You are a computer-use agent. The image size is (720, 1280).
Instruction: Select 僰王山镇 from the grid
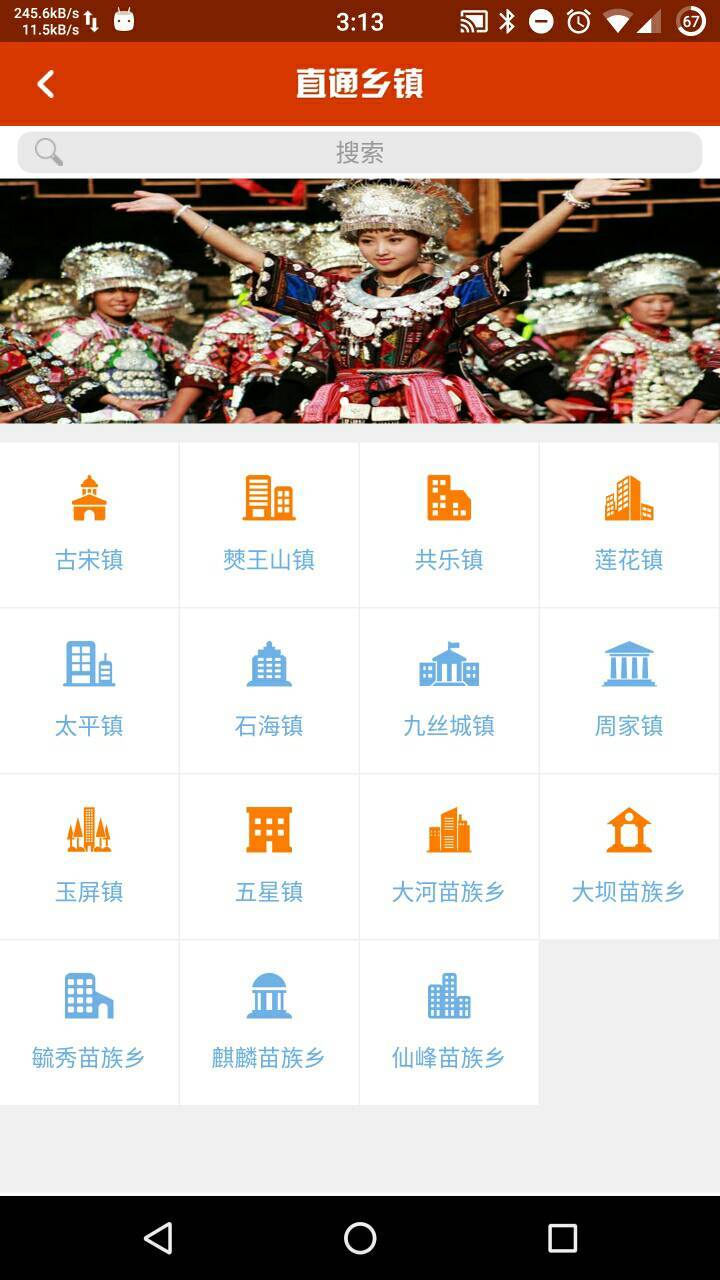[x=269, y=525]
